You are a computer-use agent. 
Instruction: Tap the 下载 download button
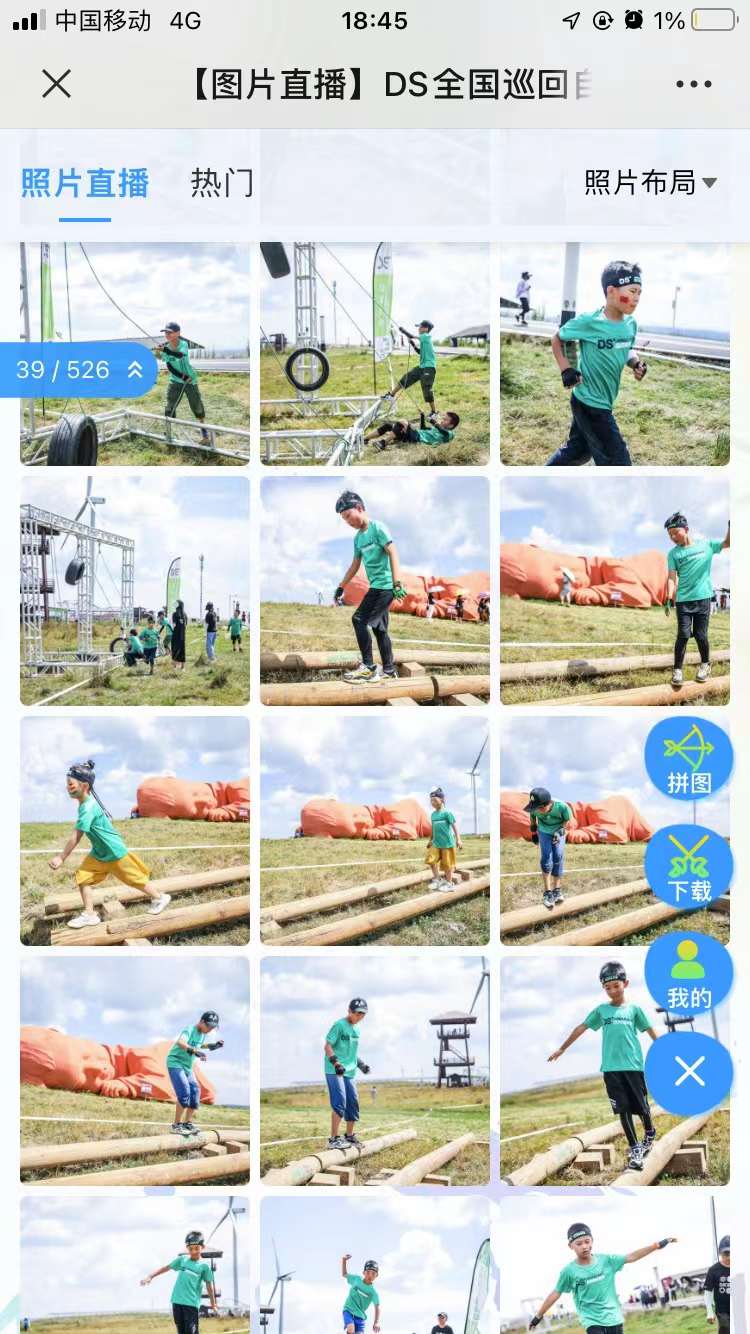tap(689, 866)
